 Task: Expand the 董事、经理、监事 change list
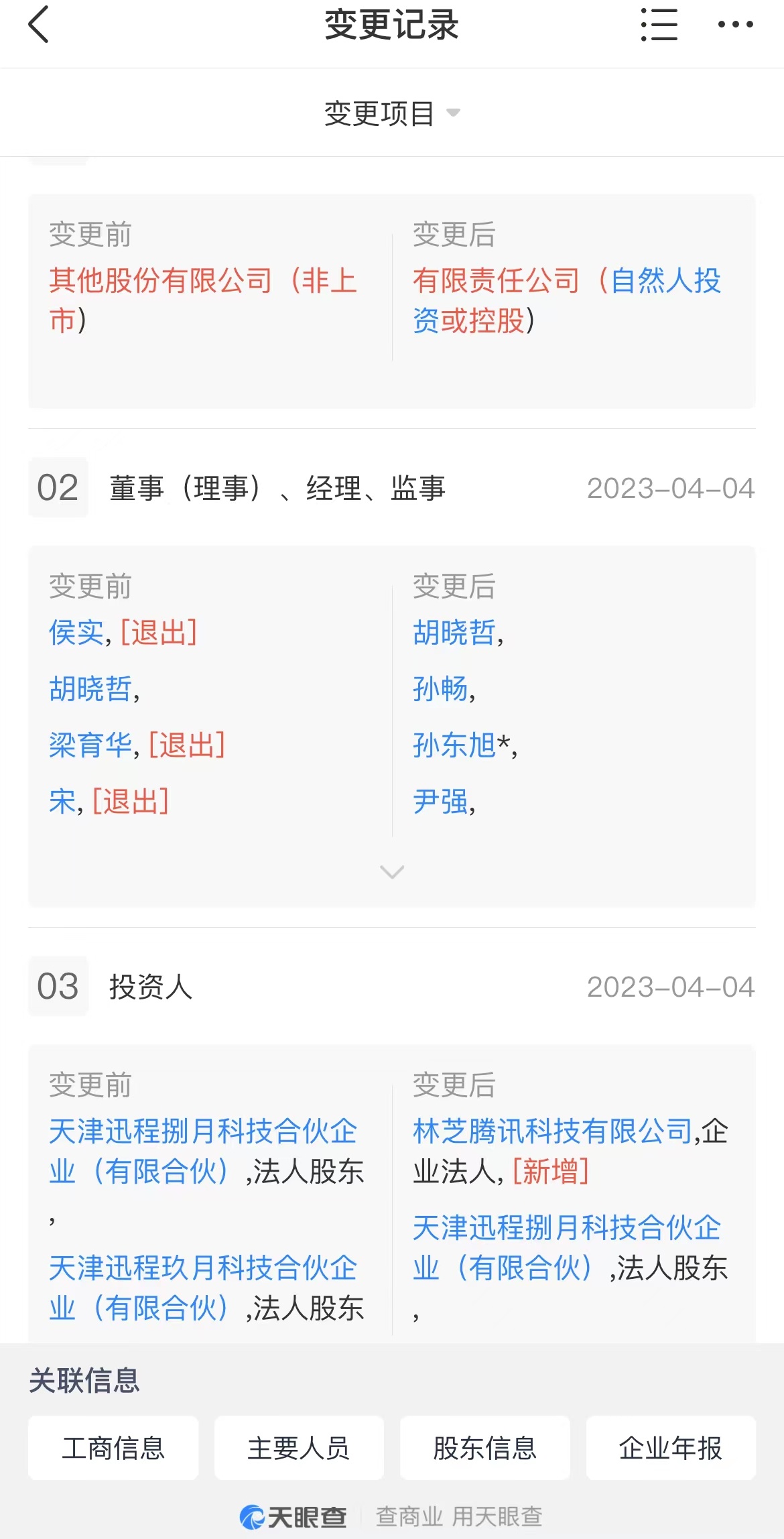click(x=392, y=871)
